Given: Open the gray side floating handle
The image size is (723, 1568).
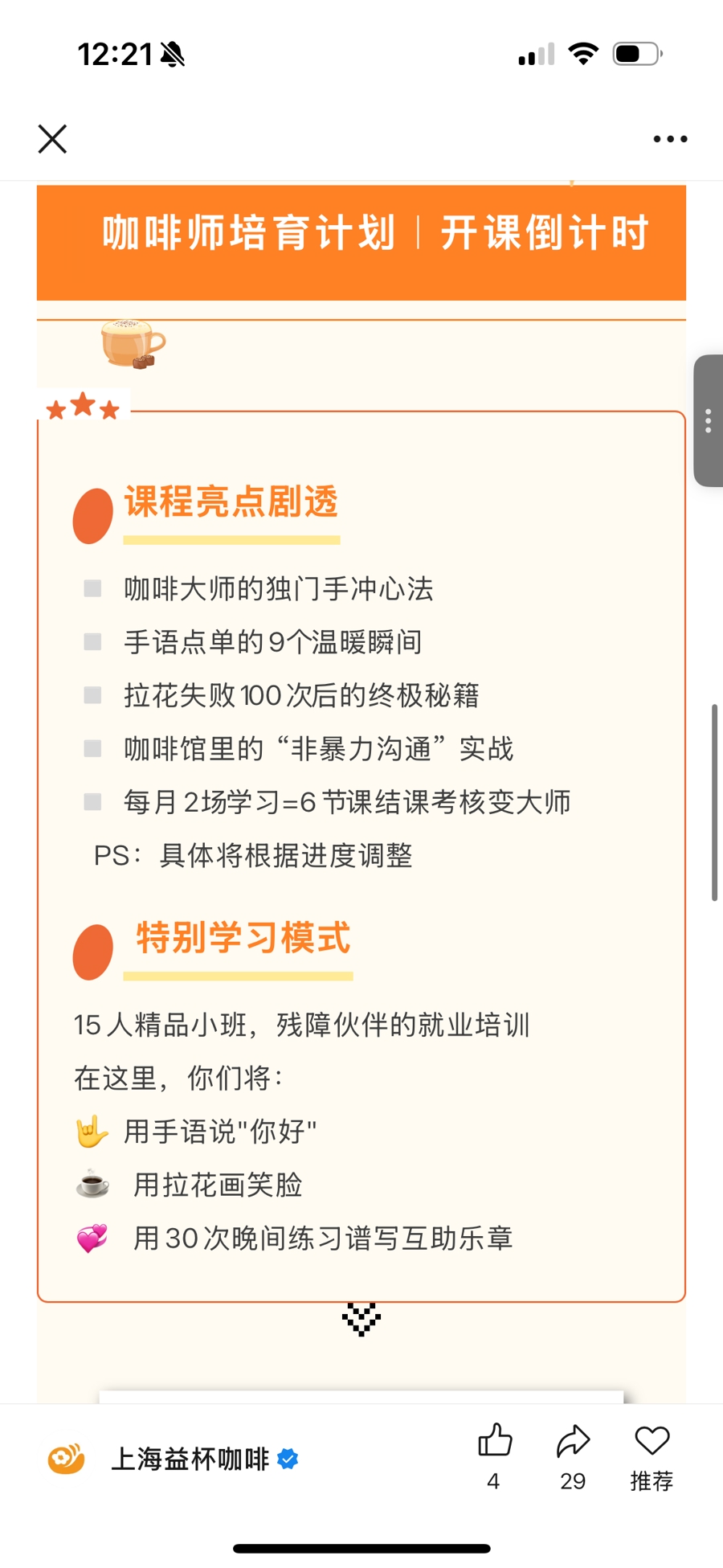Looking at the screenshot, I should (x=708, y=420).
